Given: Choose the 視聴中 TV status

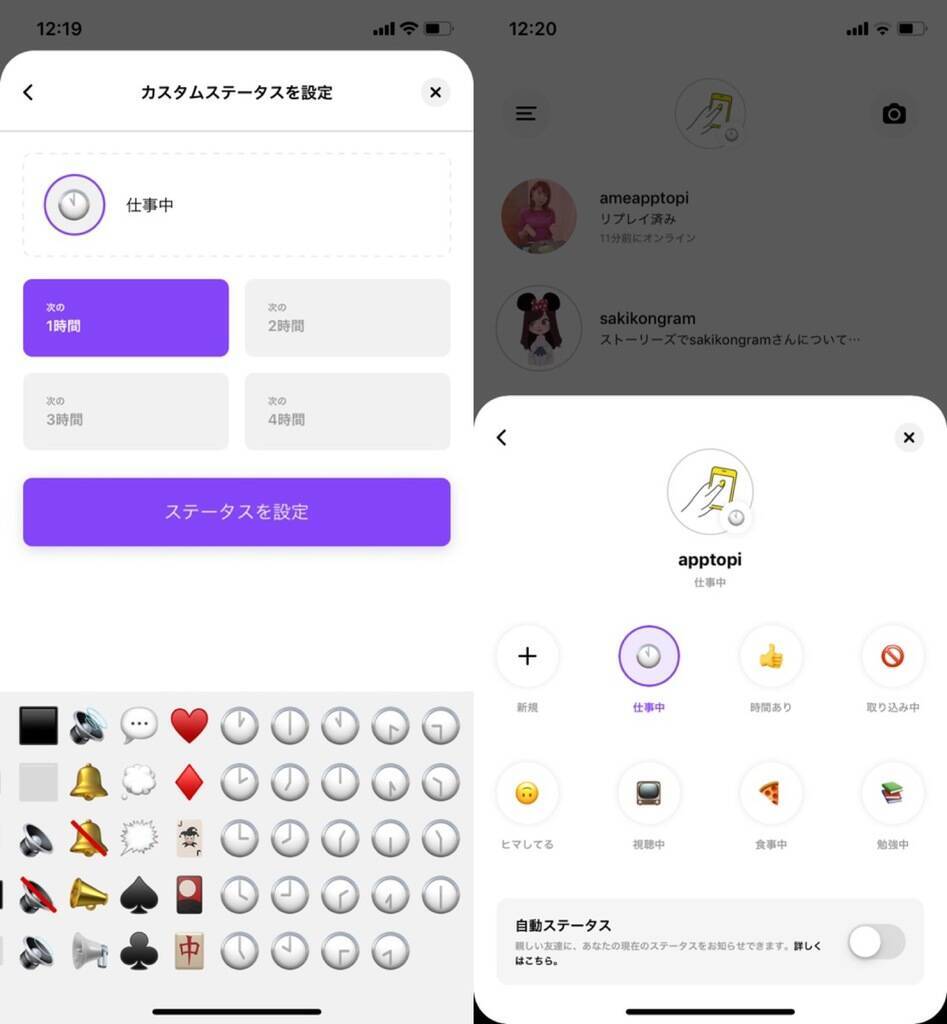Looking at the screenshot, I should (648, 793).
